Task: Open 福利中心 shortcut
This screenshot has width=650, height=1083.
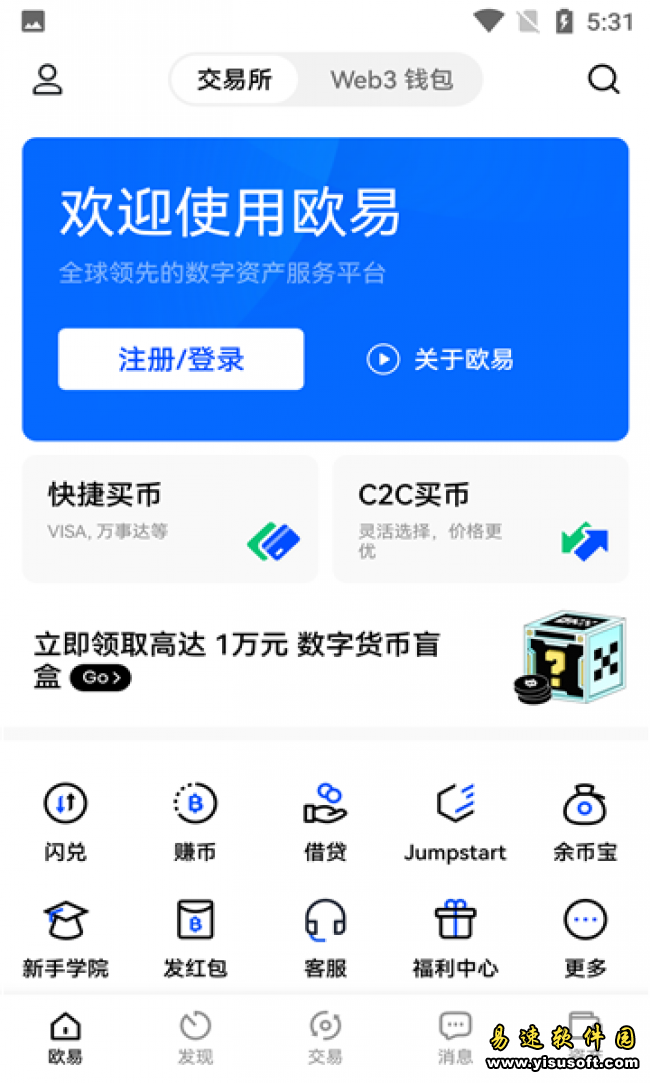Action: pyautogui.click(x=455, y=937)
